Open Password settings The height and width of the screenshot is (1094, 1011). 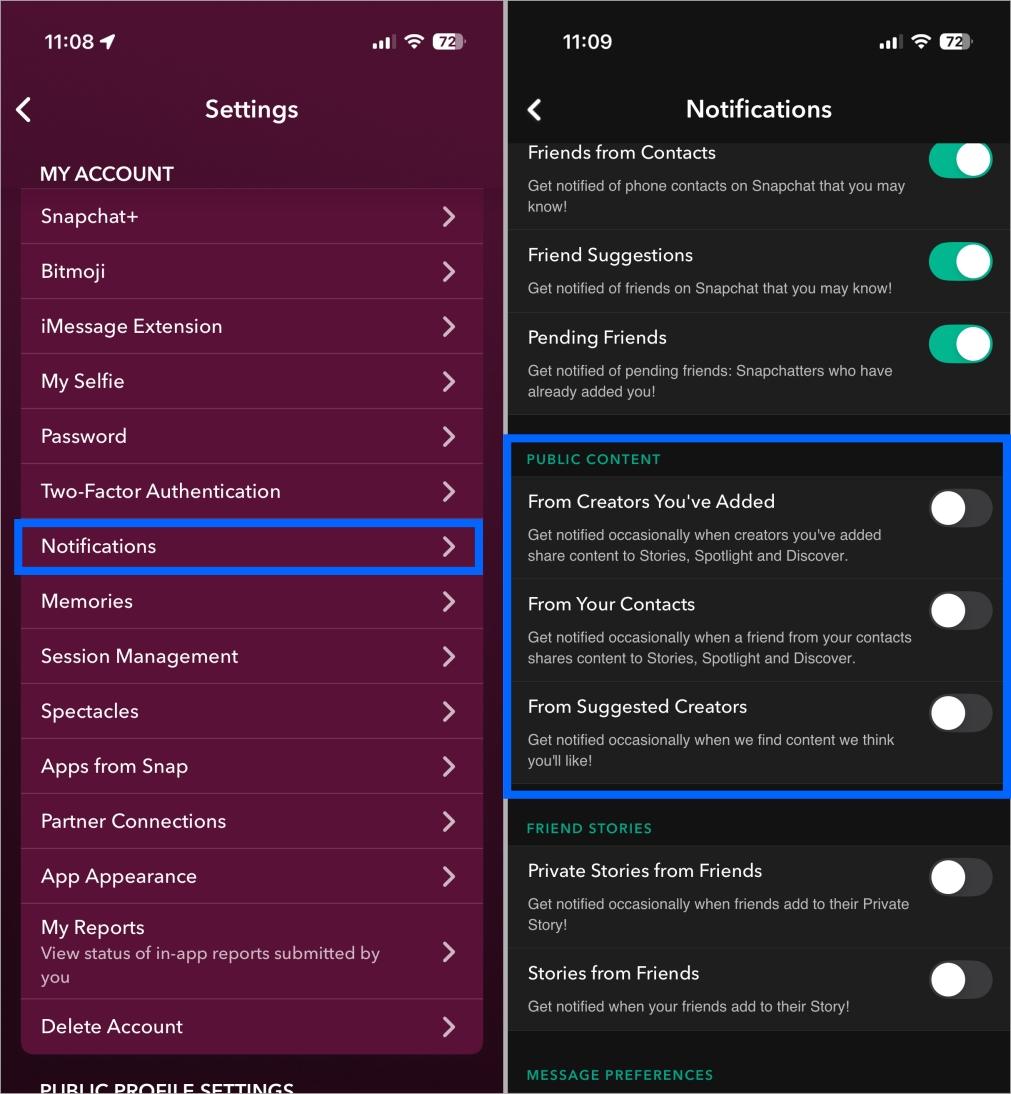[x=250, y=436]
